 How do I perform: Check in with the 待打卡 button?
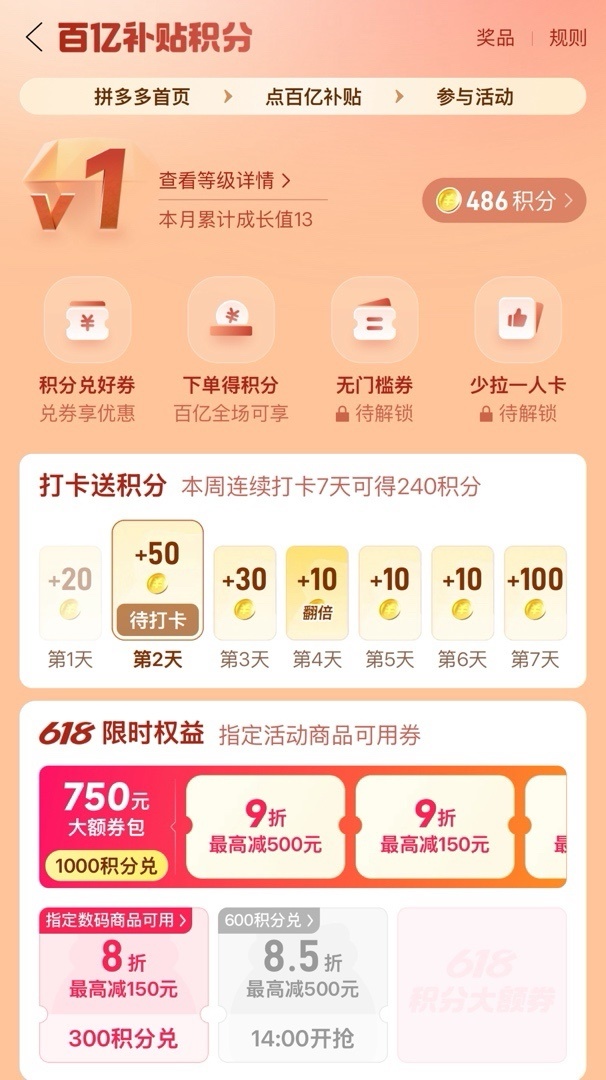pyautogui.click(x=157, y=620)
